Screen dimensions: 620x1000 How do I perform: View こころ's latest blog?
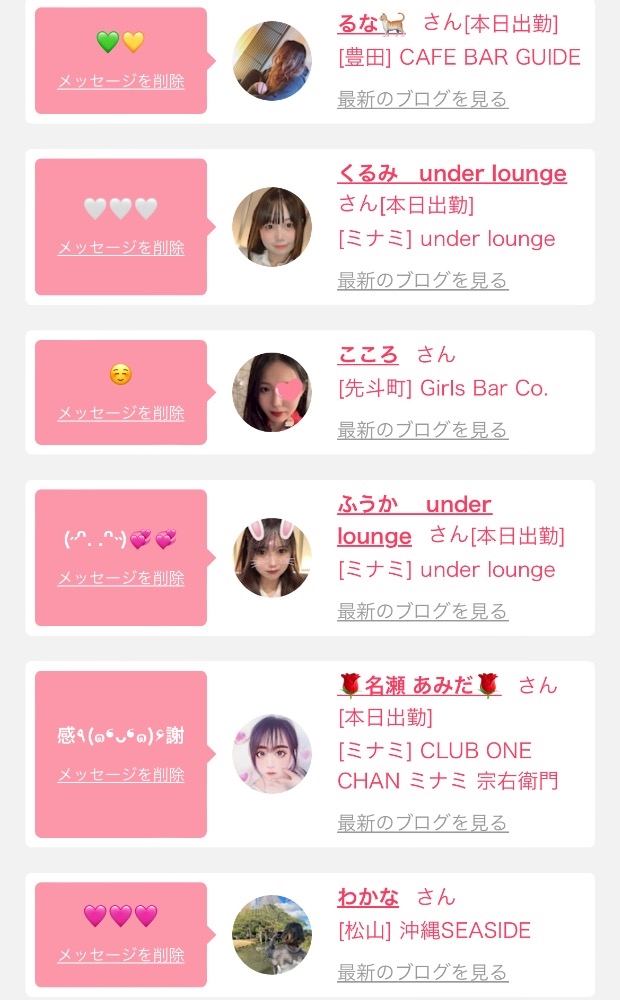422,430
